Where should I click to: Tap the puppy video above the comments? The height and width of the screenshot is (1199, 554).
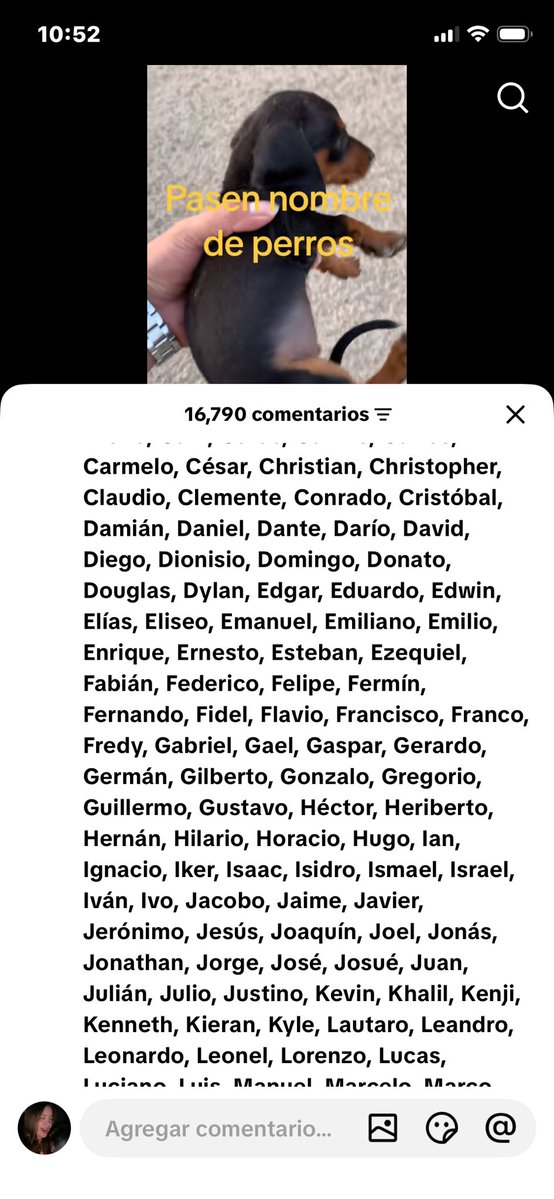277,224
